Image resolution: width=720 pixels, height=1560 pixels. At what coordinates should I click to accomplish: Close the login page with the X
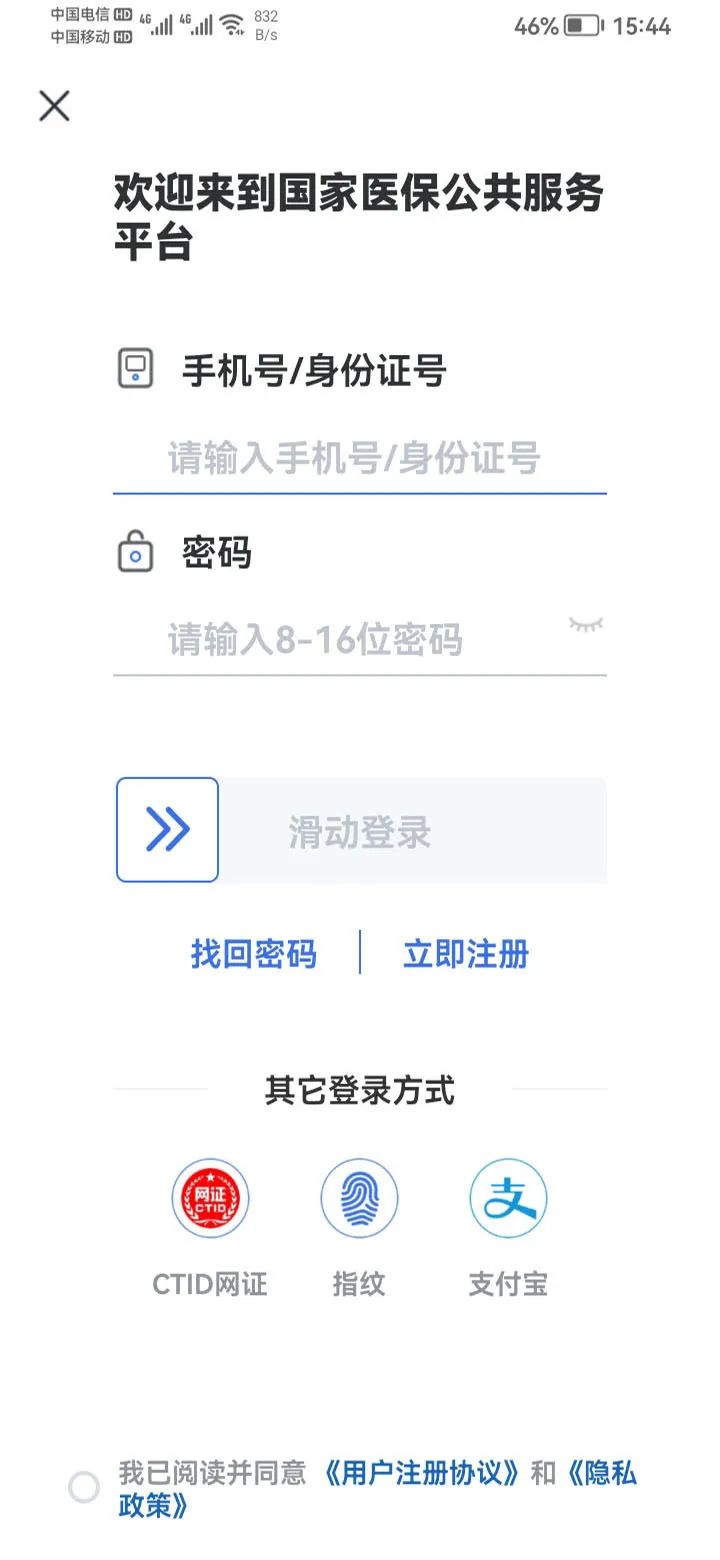point(54,106)
